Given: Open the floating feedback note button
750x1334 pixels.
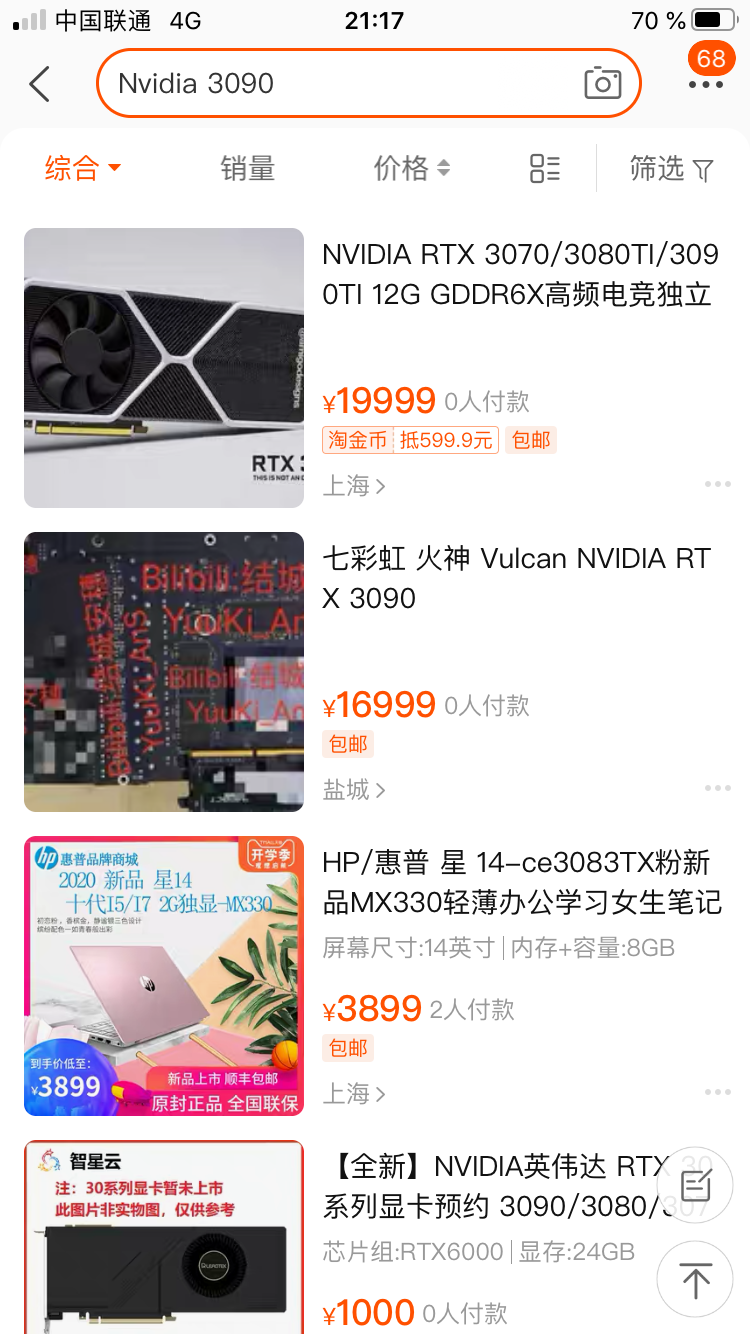Looking at the screenshot, I should 695,1186.
